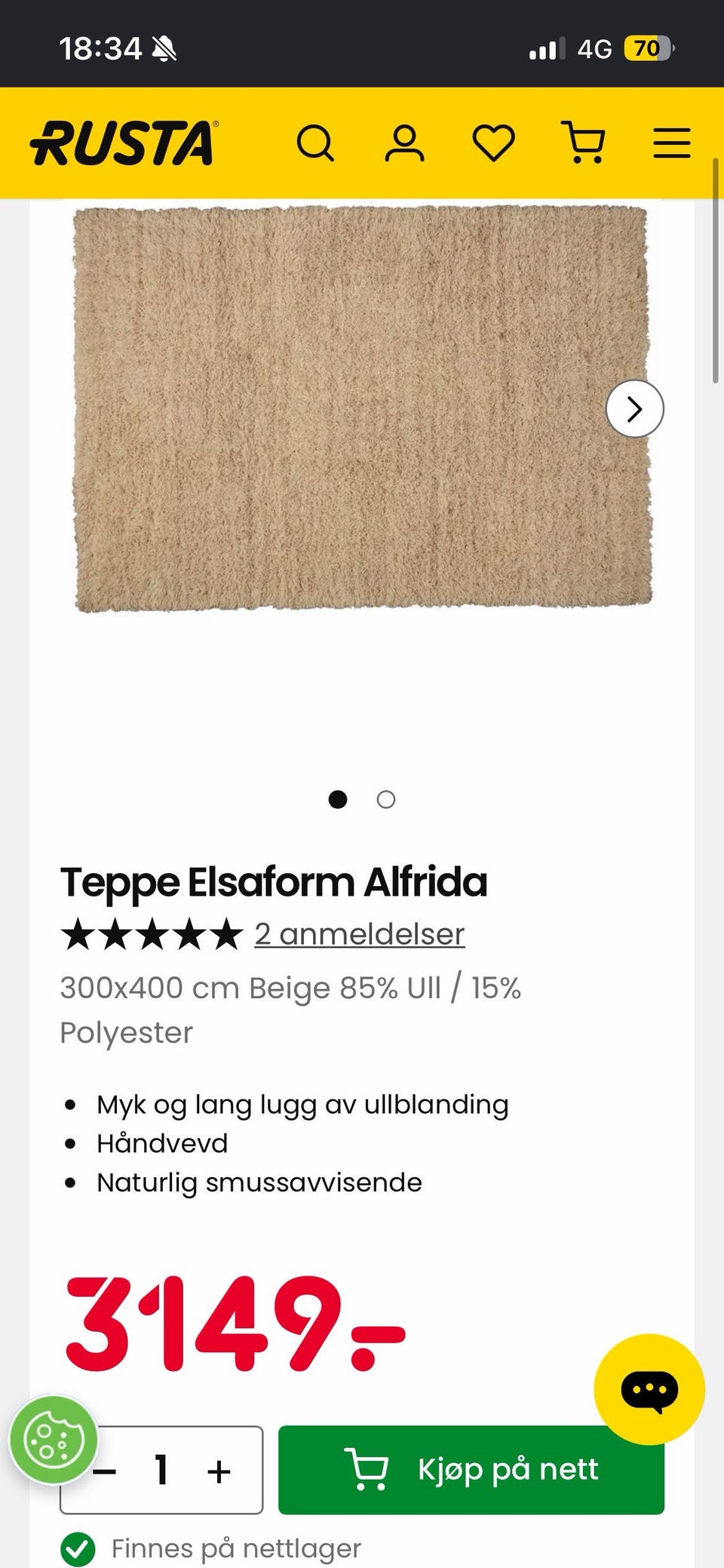Open the shopping cart icon in the header
Image resolution: width=724 pixels, height=1568 pixels.
coord(584,143)
